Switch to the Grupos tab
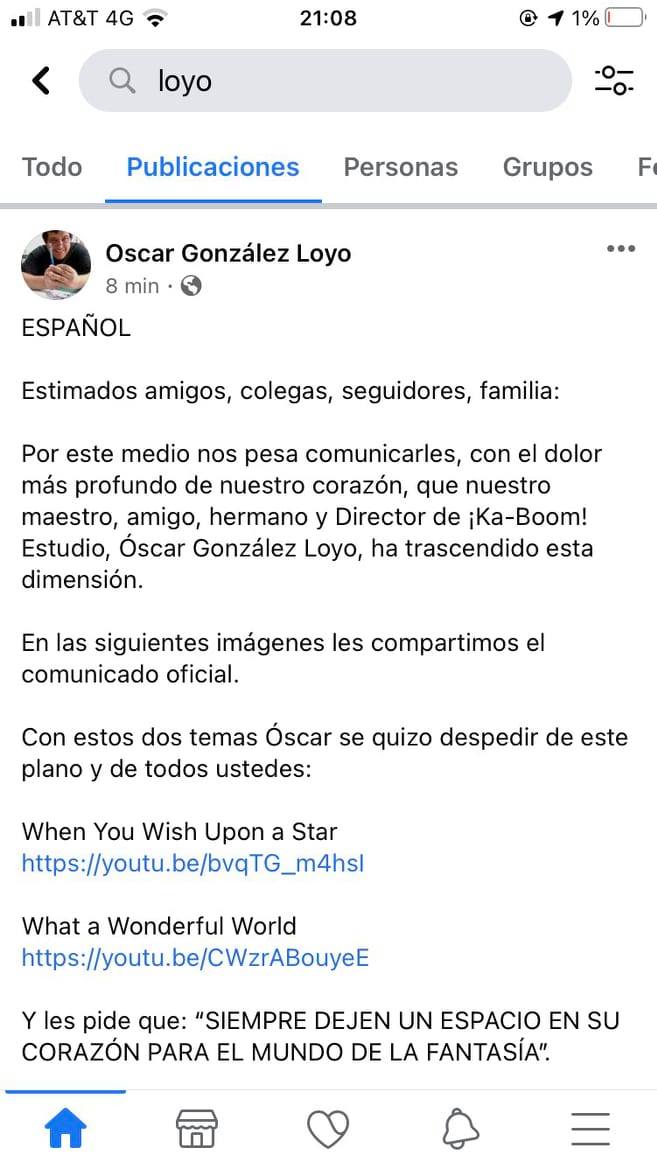 click(x=547, y=167)
